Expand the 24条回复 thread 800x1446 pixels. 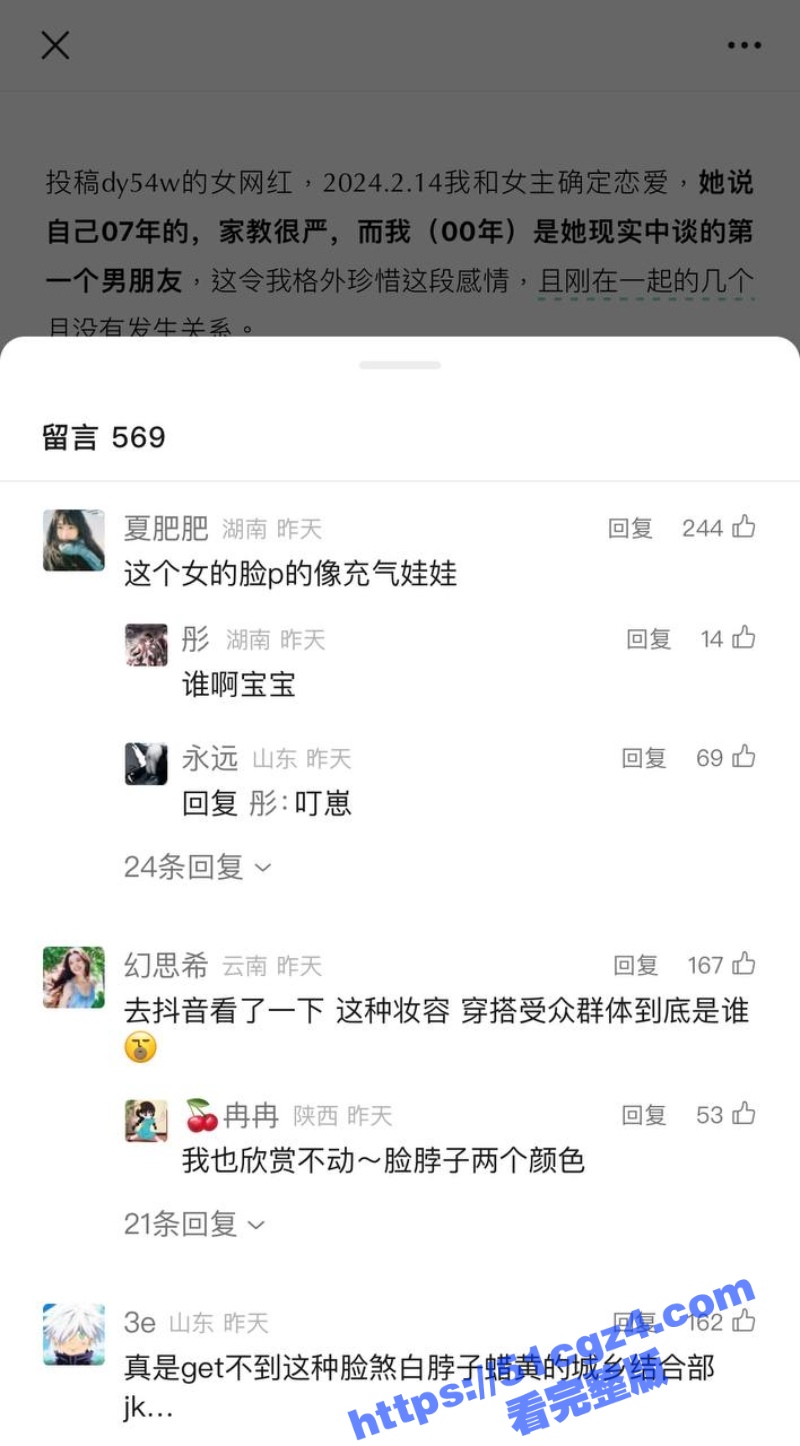click(197, 867)
